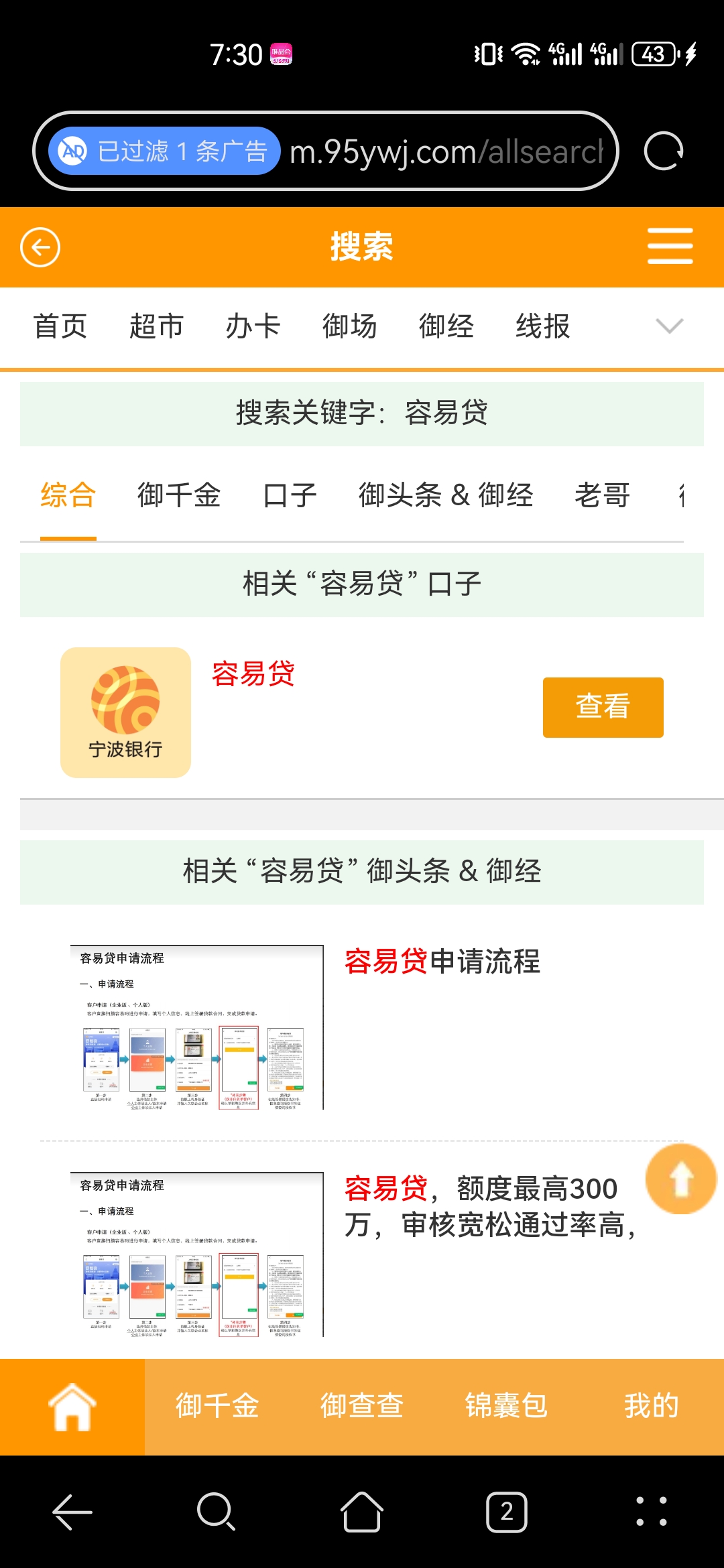Expand the category dropdown chevron
The width and height of the screenshot is (724, 1568).
click(x=669, y=326)
